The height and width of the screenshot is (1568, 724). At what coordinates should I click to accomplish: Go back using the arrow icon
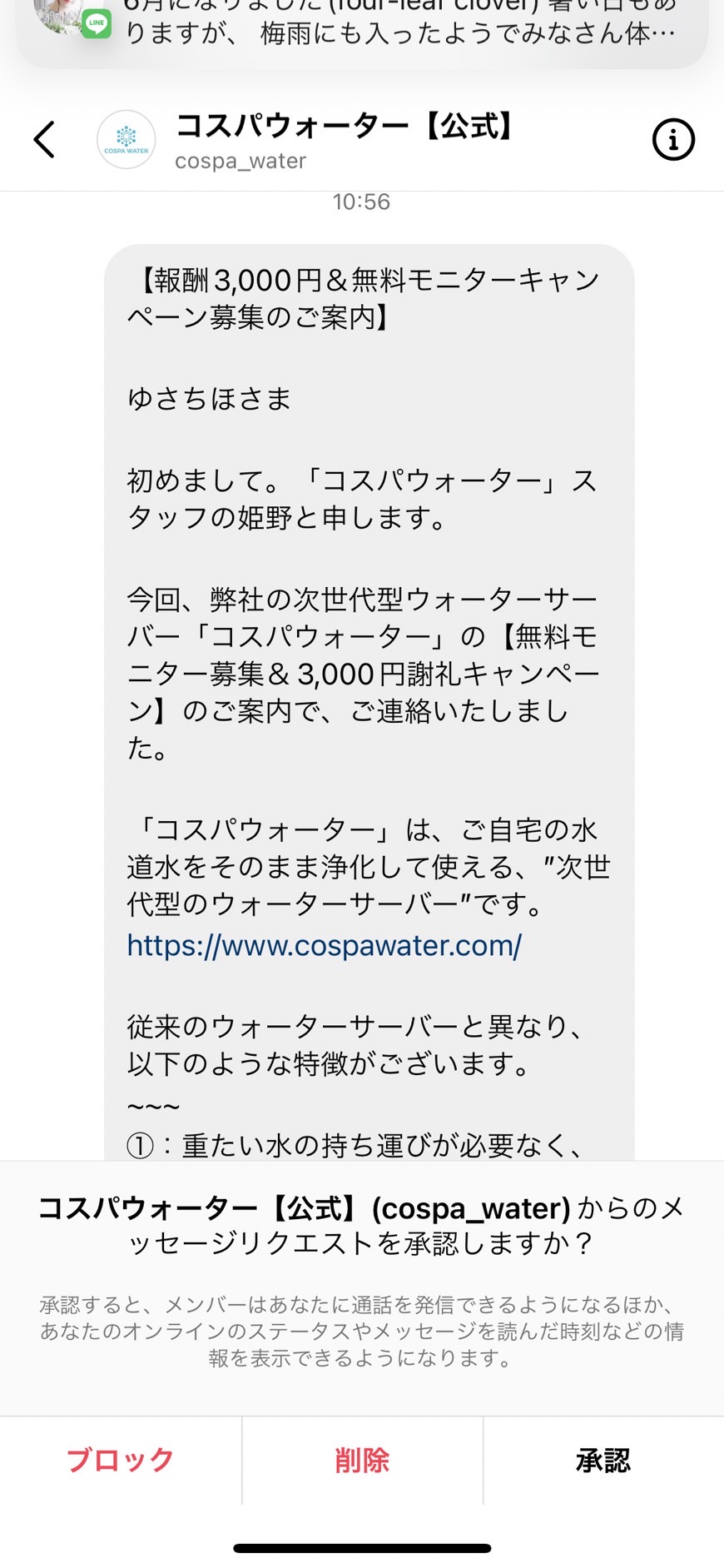click(44, 139)
